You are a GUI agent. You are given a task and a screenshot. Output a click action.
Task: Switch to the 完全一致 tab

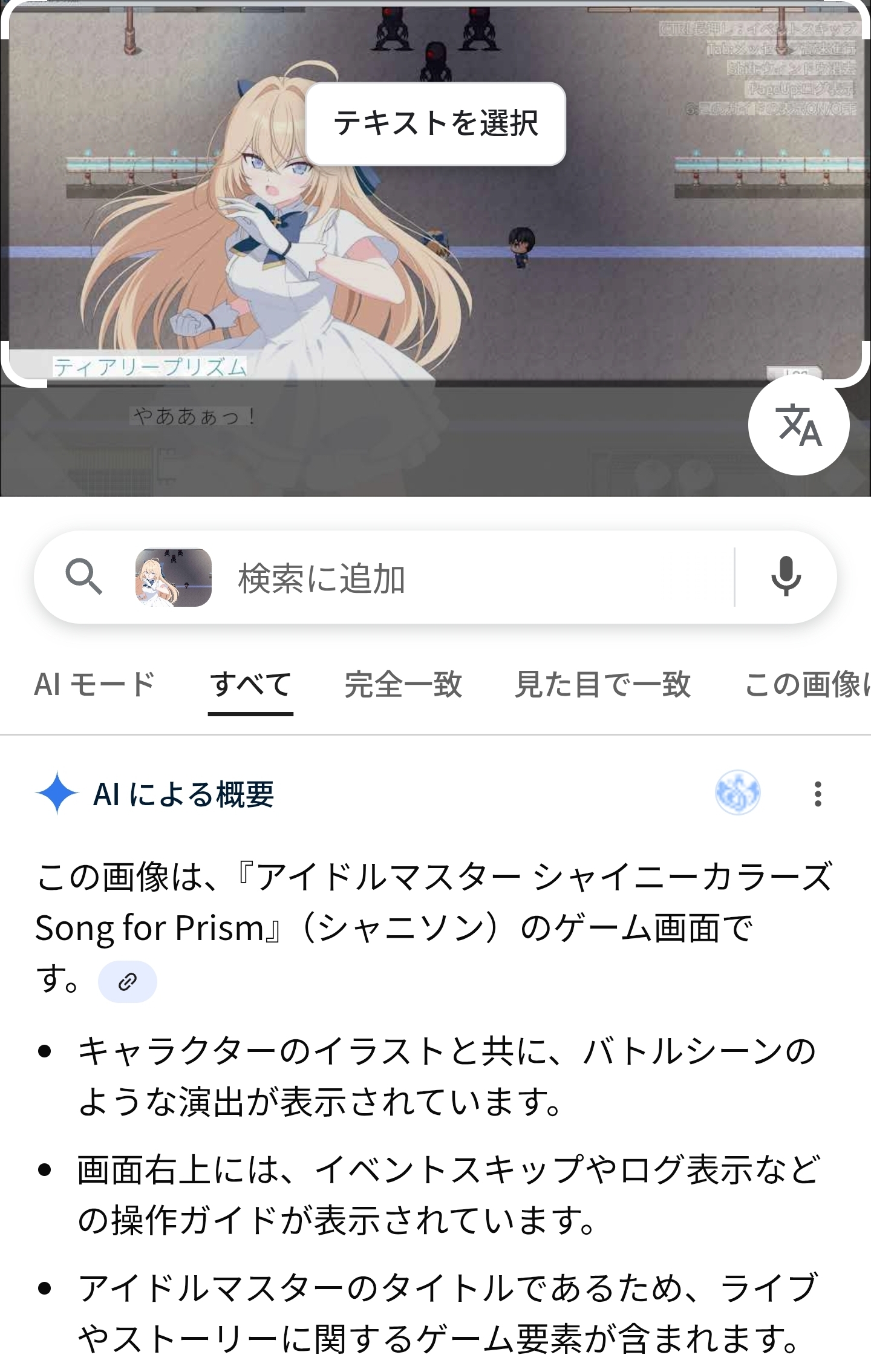click(x=403, y=685)
